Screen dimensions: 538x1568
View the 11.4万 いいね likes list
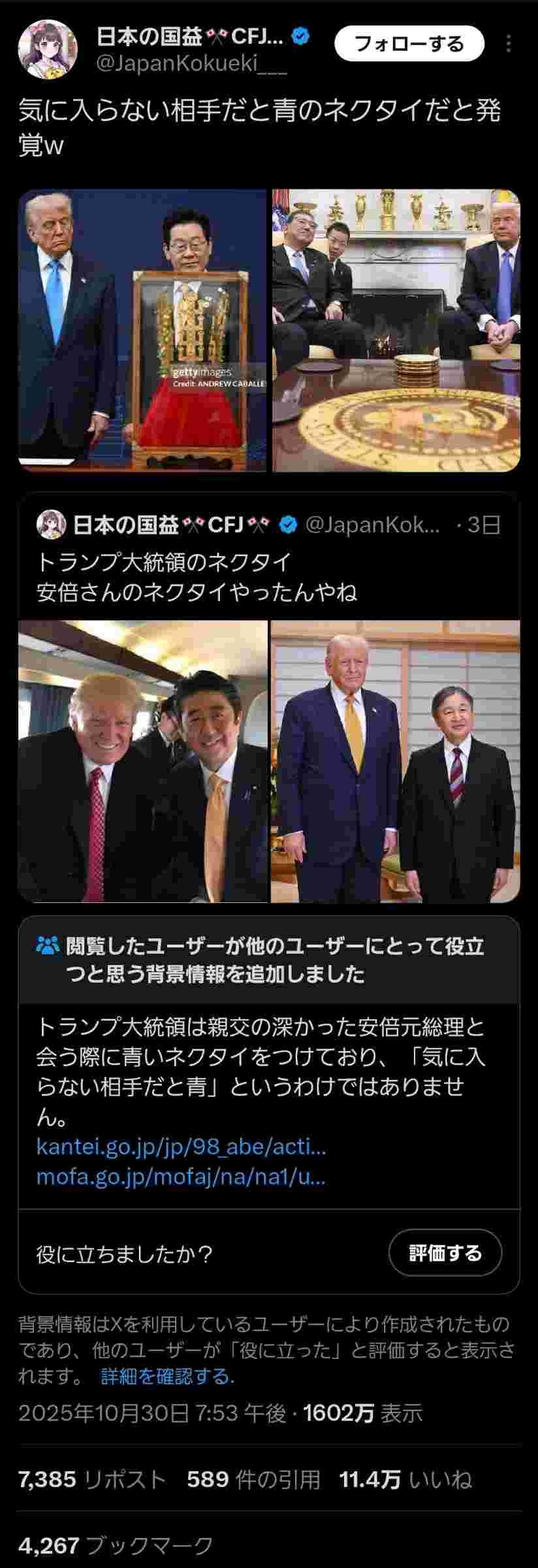click(x=405, y=1480)
